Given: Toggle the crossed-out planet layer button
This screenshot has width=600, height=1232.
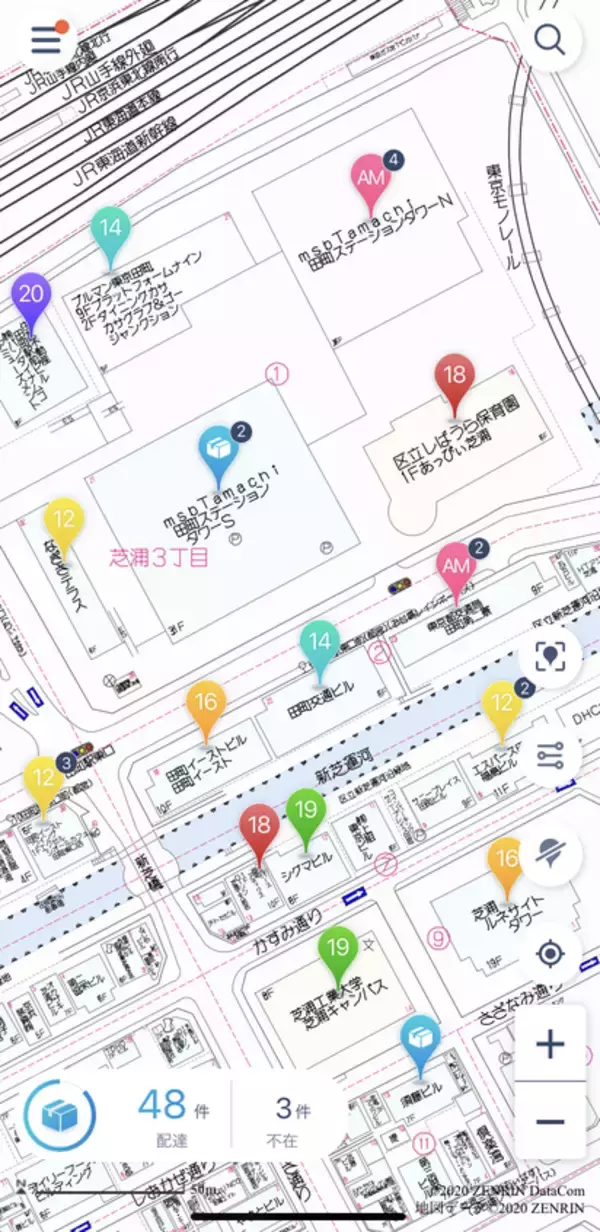Looking at the screenshot, I should pos(550,853).
